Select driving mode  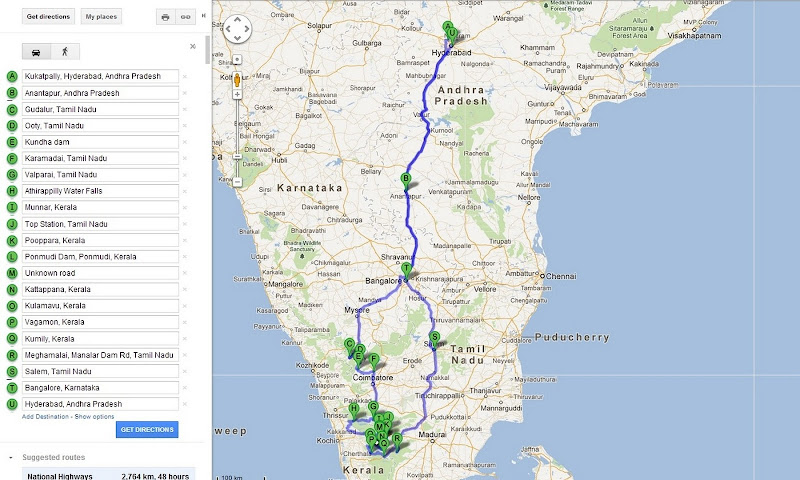pos(36,52)
